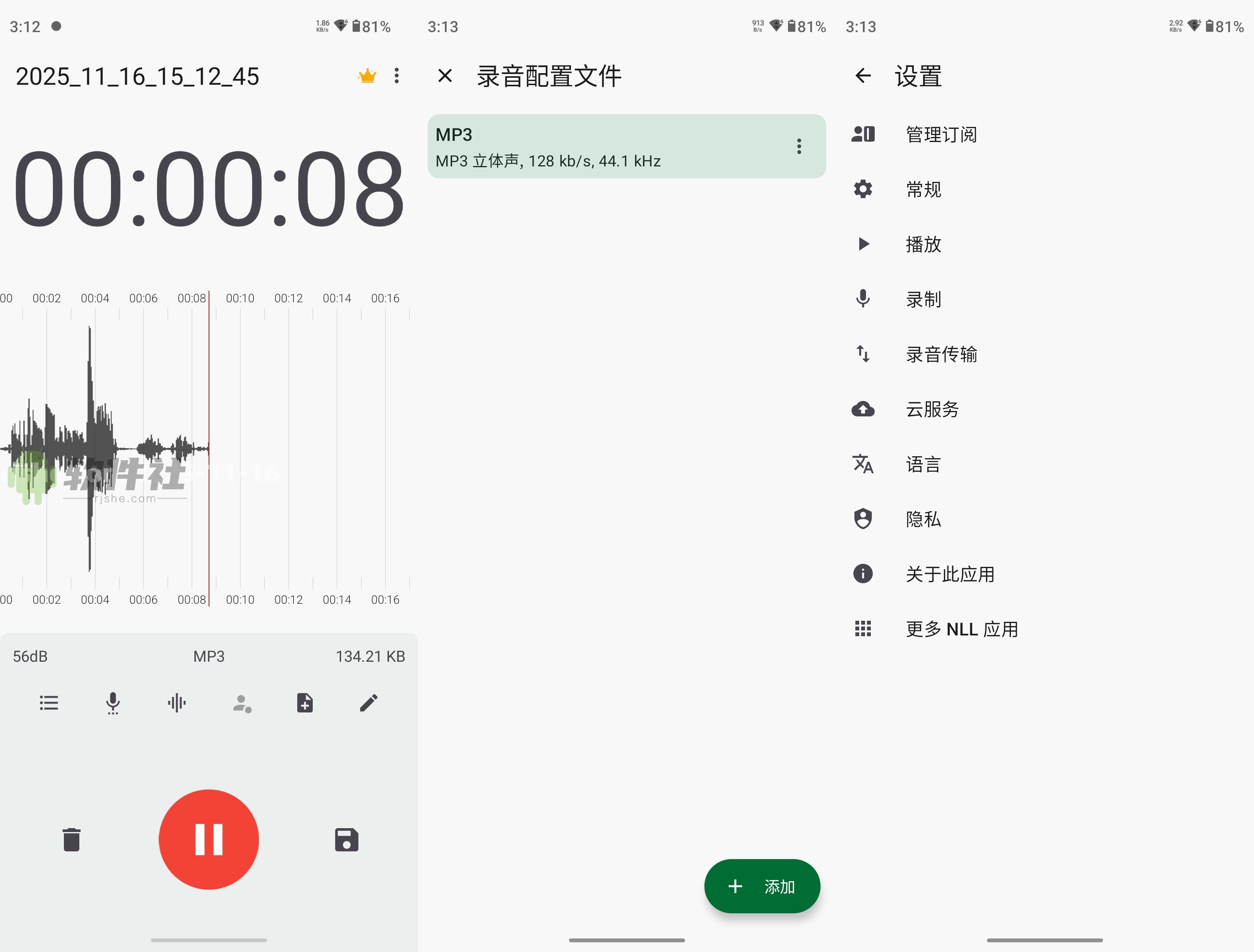Tap the microphone source icon in toolbar
Viewport: 1254px width, 952px height.
tap(113, 703)
